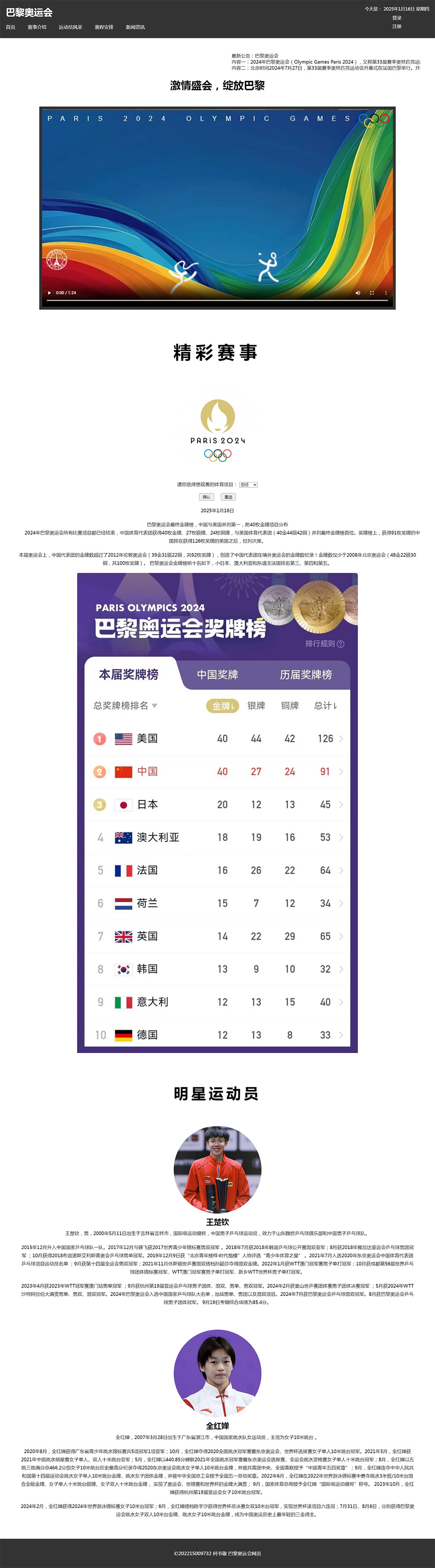Image resolution: width=435 pixels, height=1568 pixels.
Task: Open the 赛事介绍 page
Action: [37, 27]
